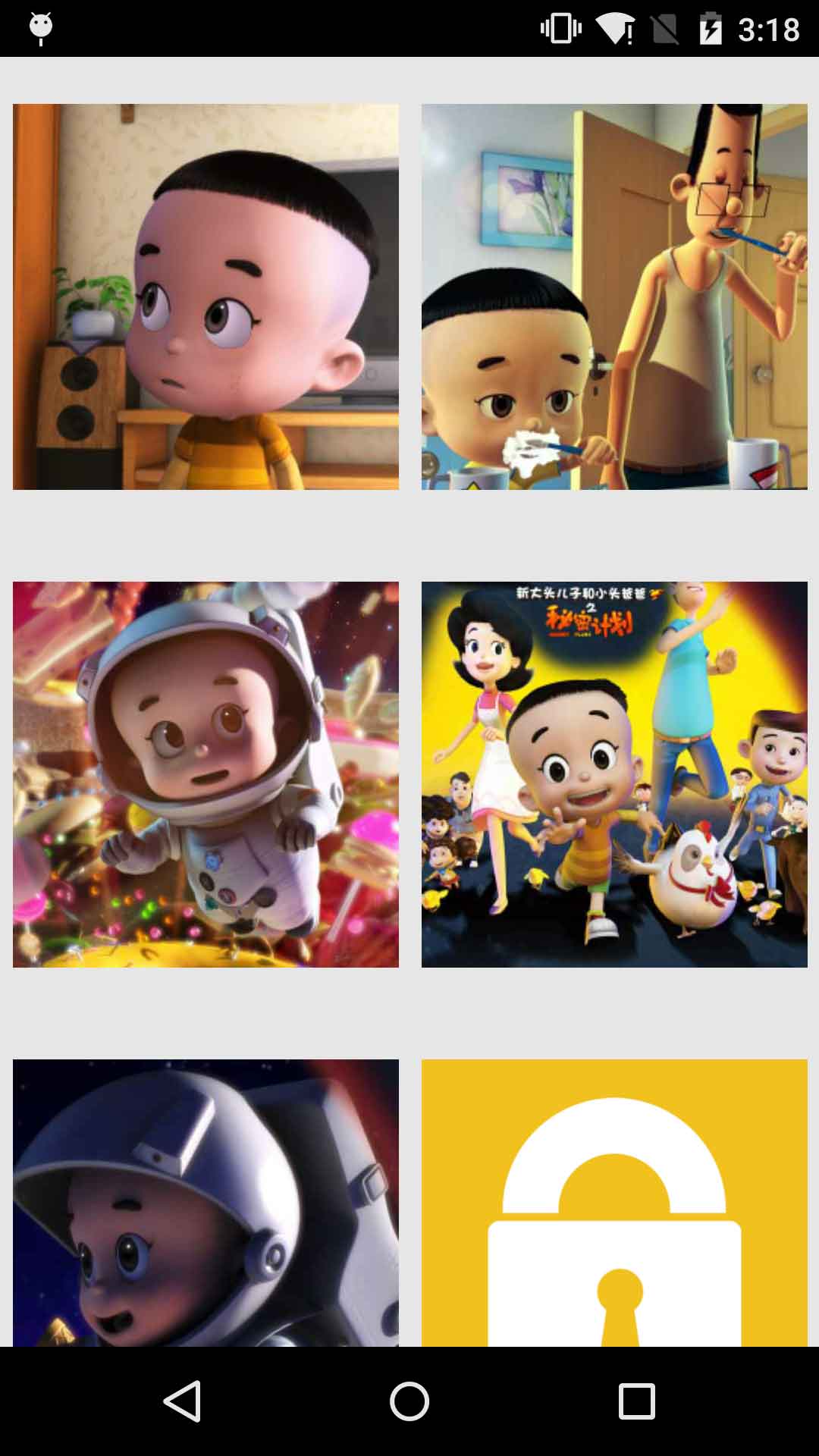Select the father and son brushing teeth picture
Screen dimensions: 819x1456
coord(614,297)
